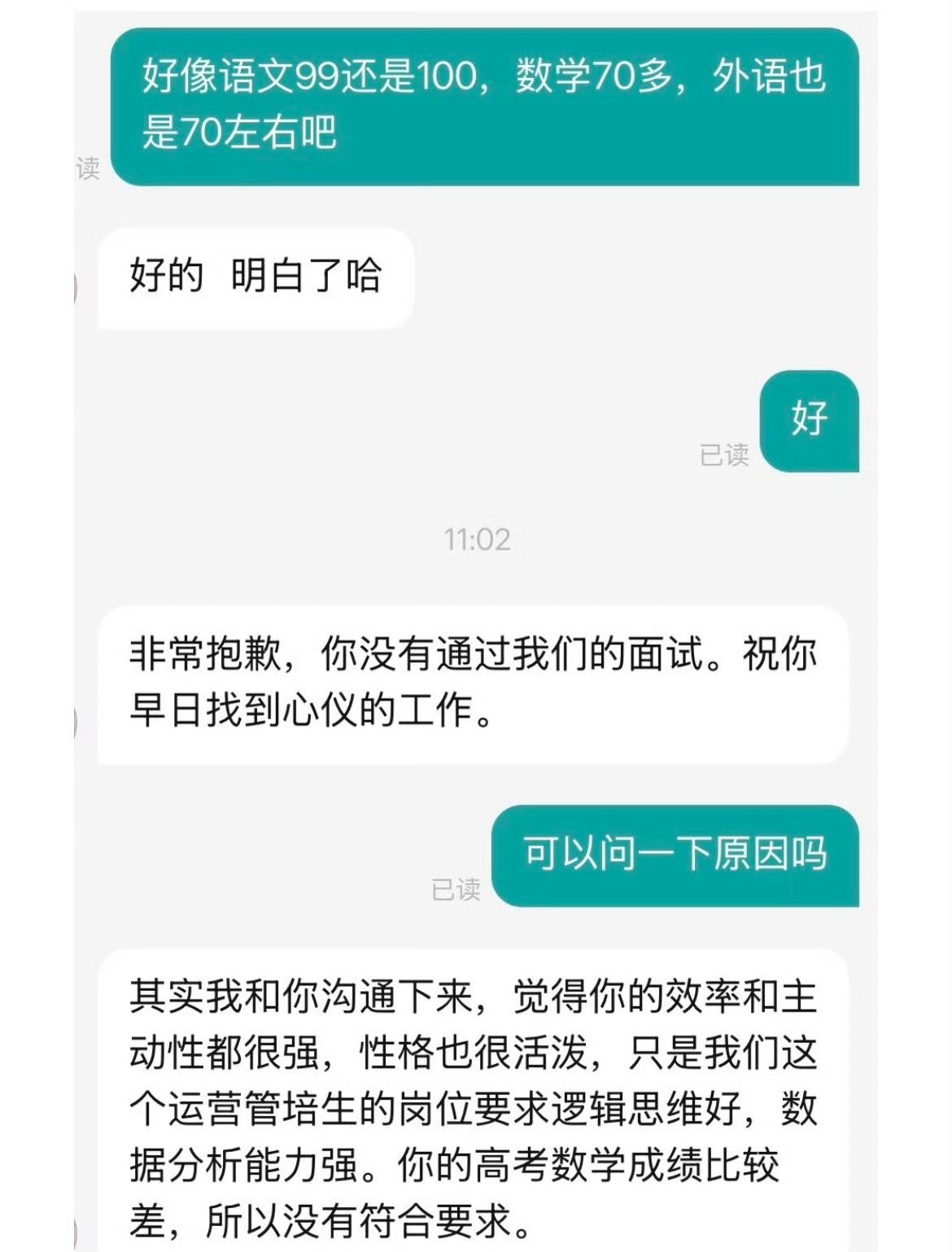The width and height of the screenshot is (952, 1252).
Task: Tap the "已读" label near "可以问一下原因吗"
Action: click(x=456, y=891)
